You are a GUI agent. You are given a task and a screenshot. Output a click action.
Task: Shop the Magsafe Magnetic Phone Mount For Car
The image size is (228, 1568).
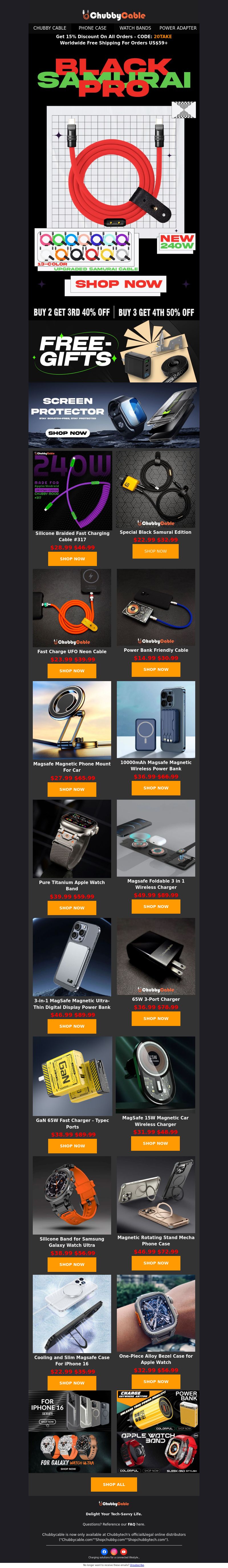pyautogui.click(x=72, y=789)
